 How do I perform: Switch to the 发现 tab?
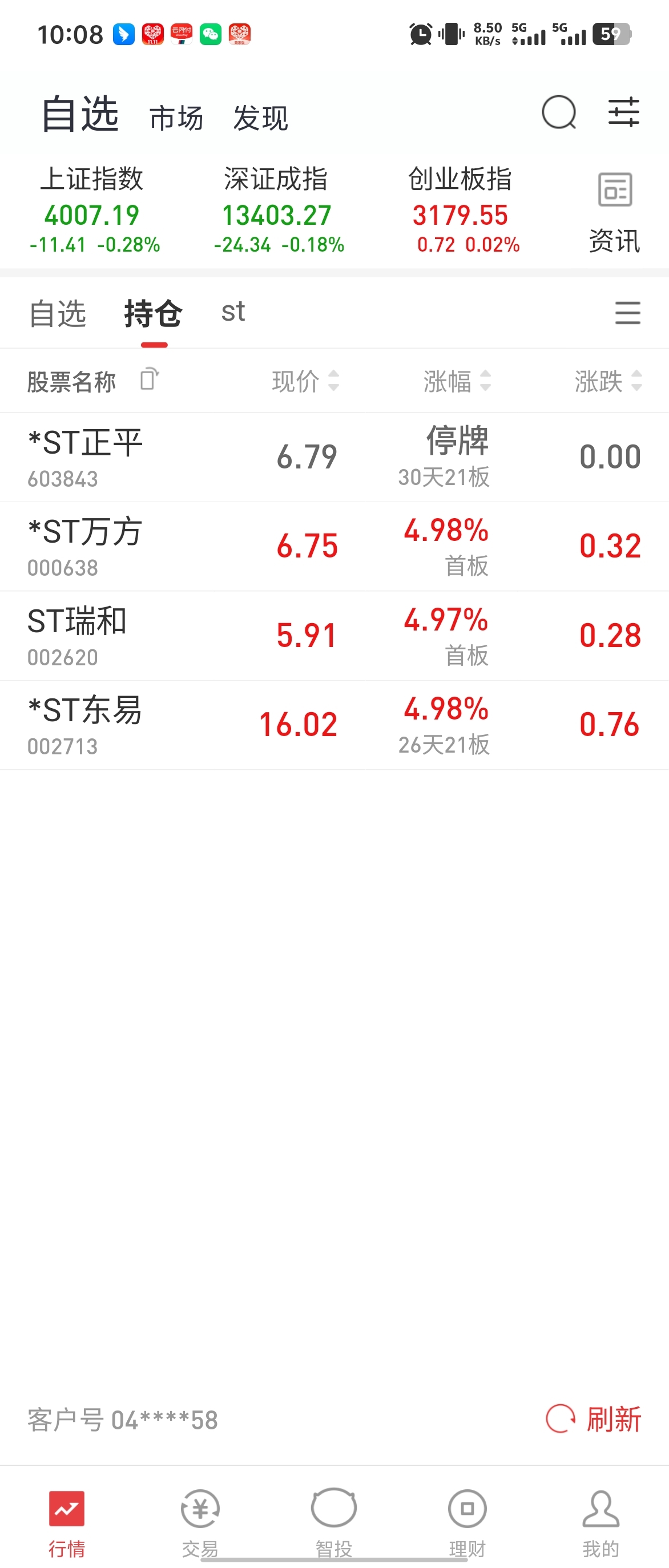tap(260, 118)
